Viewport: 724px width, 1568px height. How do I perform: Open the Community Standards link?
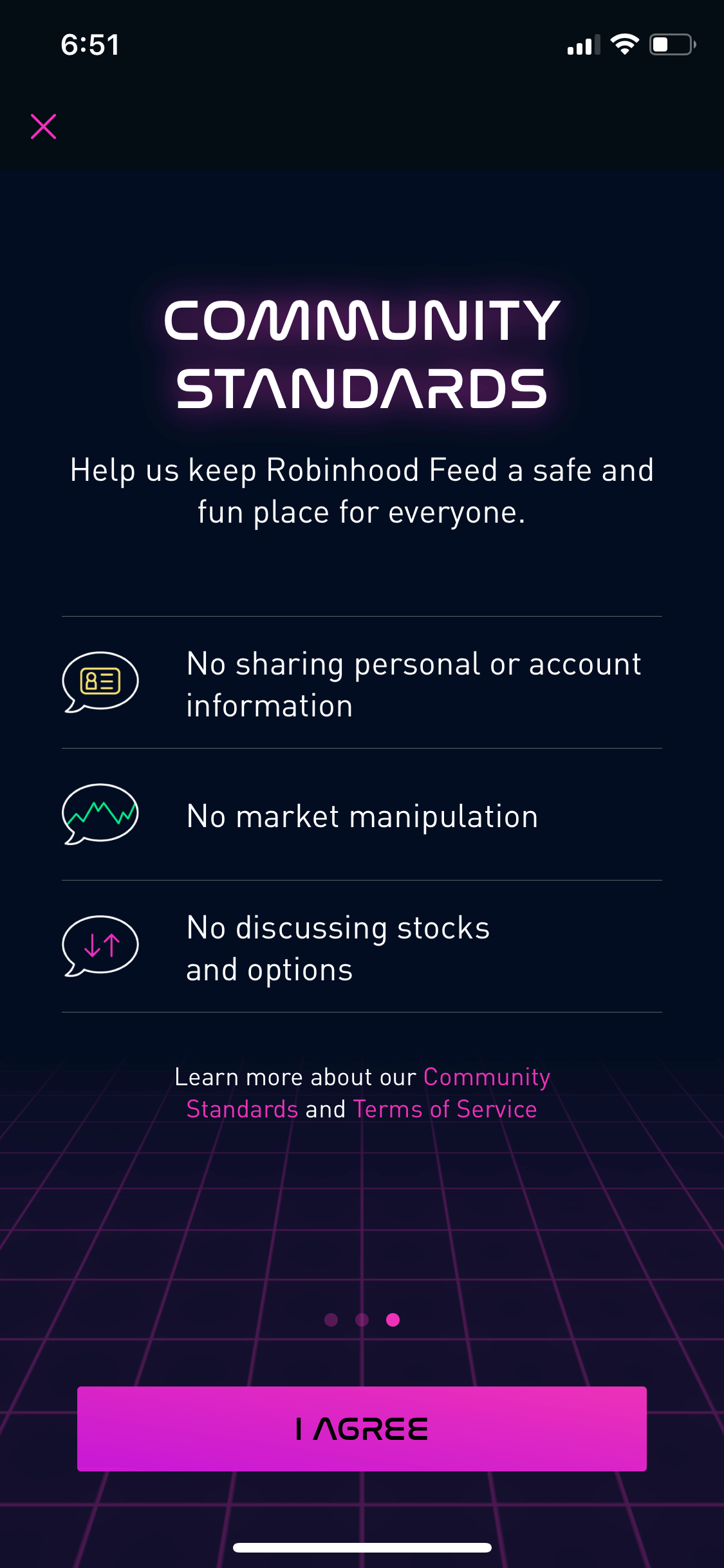487,1077
